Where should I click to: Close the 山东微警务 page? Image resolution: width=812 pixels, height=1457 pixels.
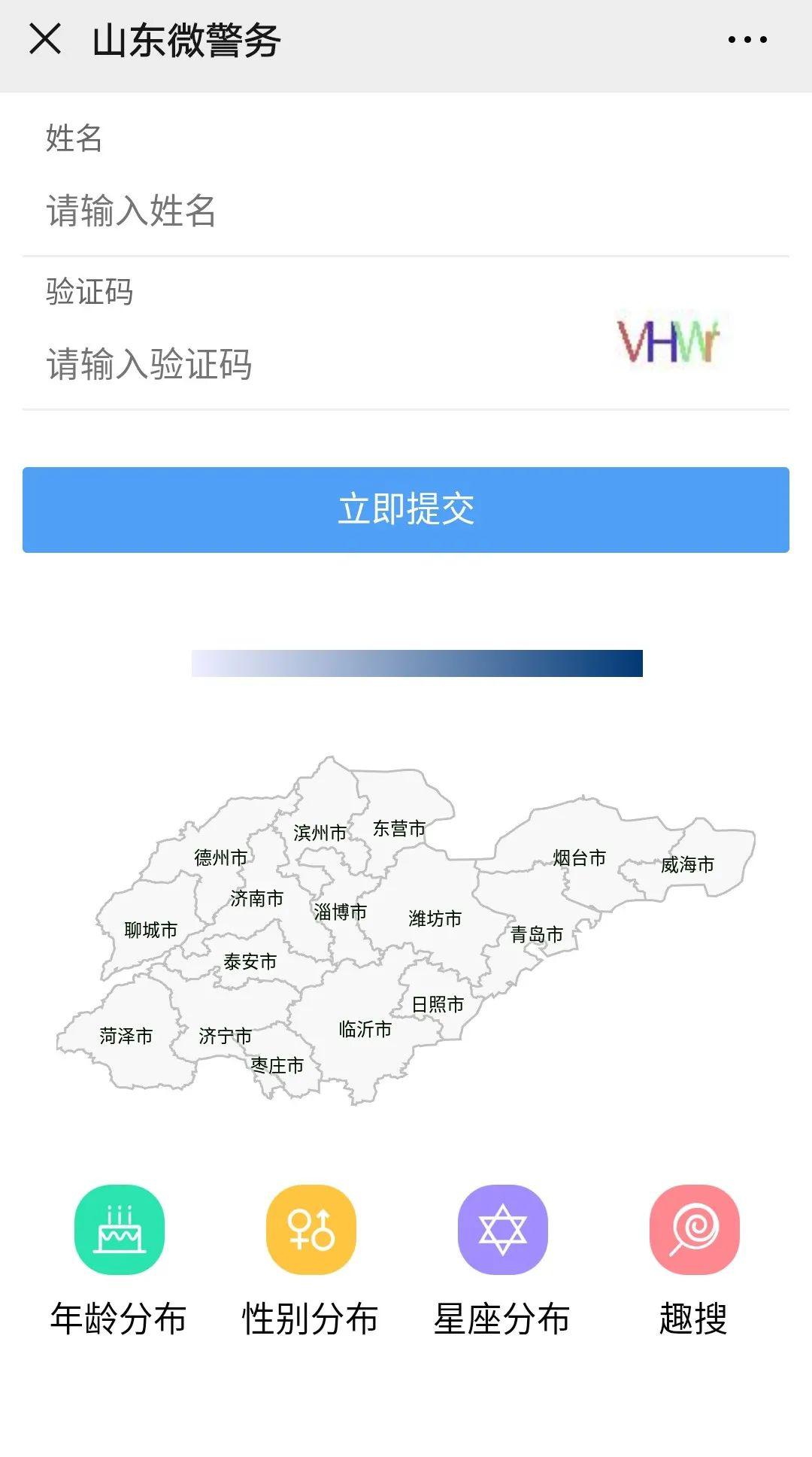(44, 39)
